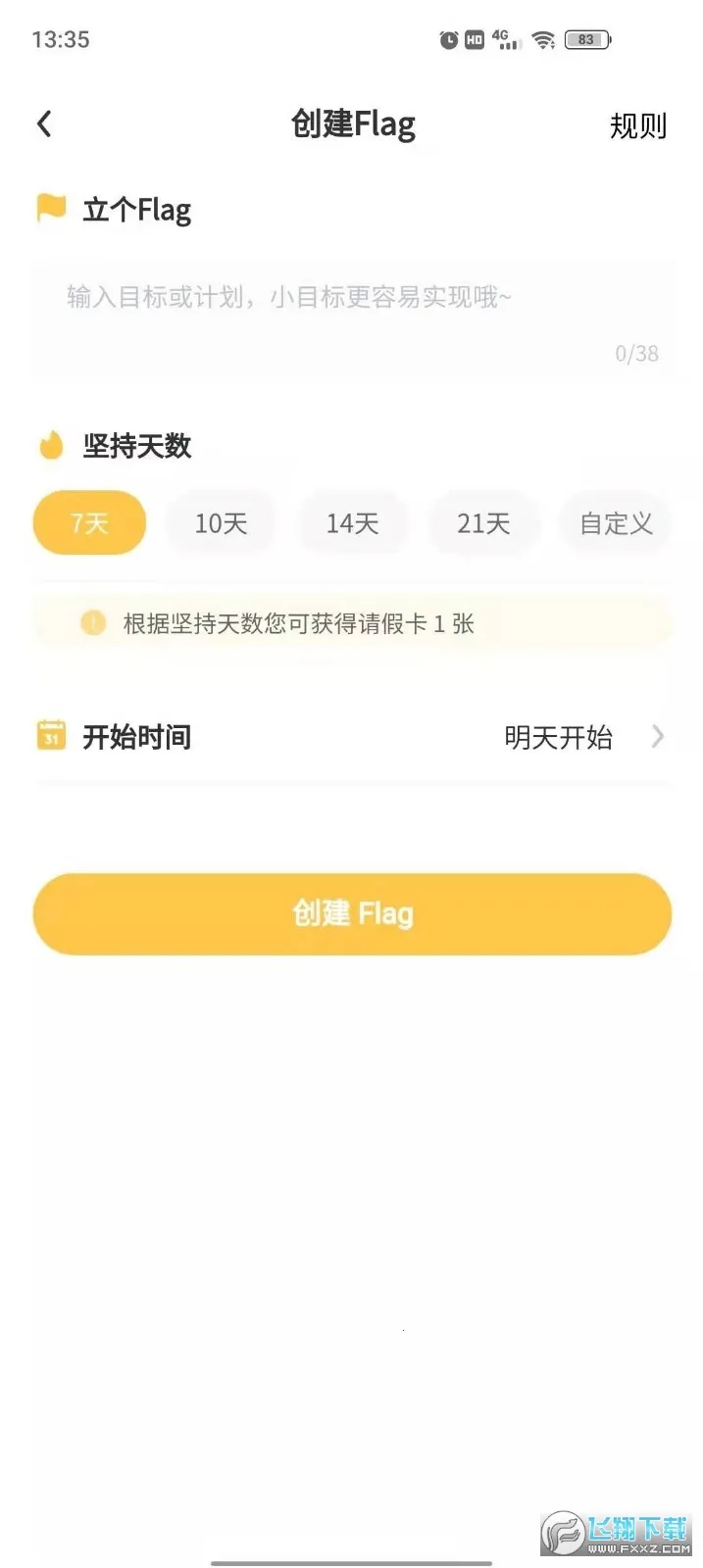This screenshot has width=703, height=1568.
Task: Tap the yellow 创建 Flag button
Action: tap(352, 913)
